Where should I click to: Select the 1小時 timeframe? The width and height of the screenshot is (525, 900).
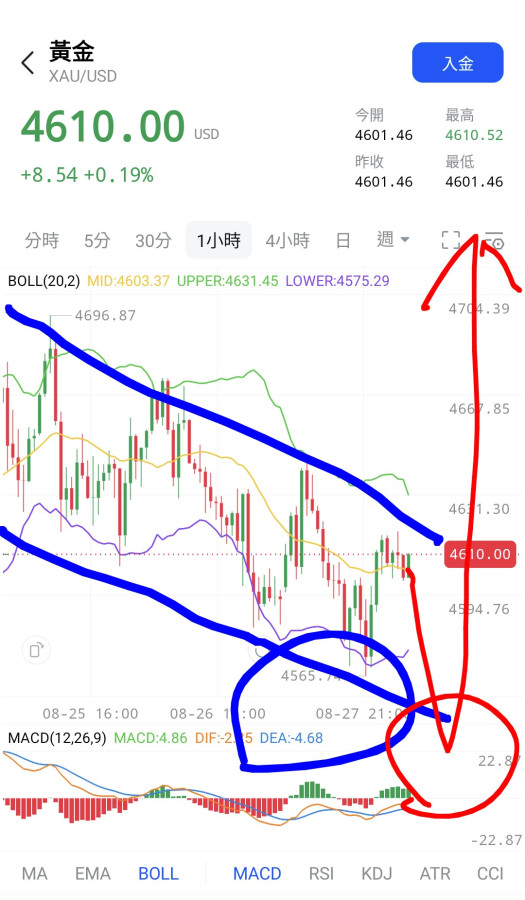(x=219, y=240)
